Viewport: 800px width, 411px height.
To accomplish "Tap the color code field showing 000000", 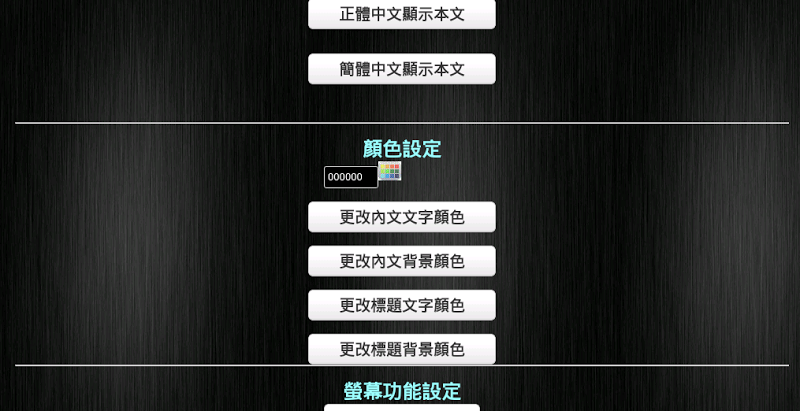I will pos(350,177).
